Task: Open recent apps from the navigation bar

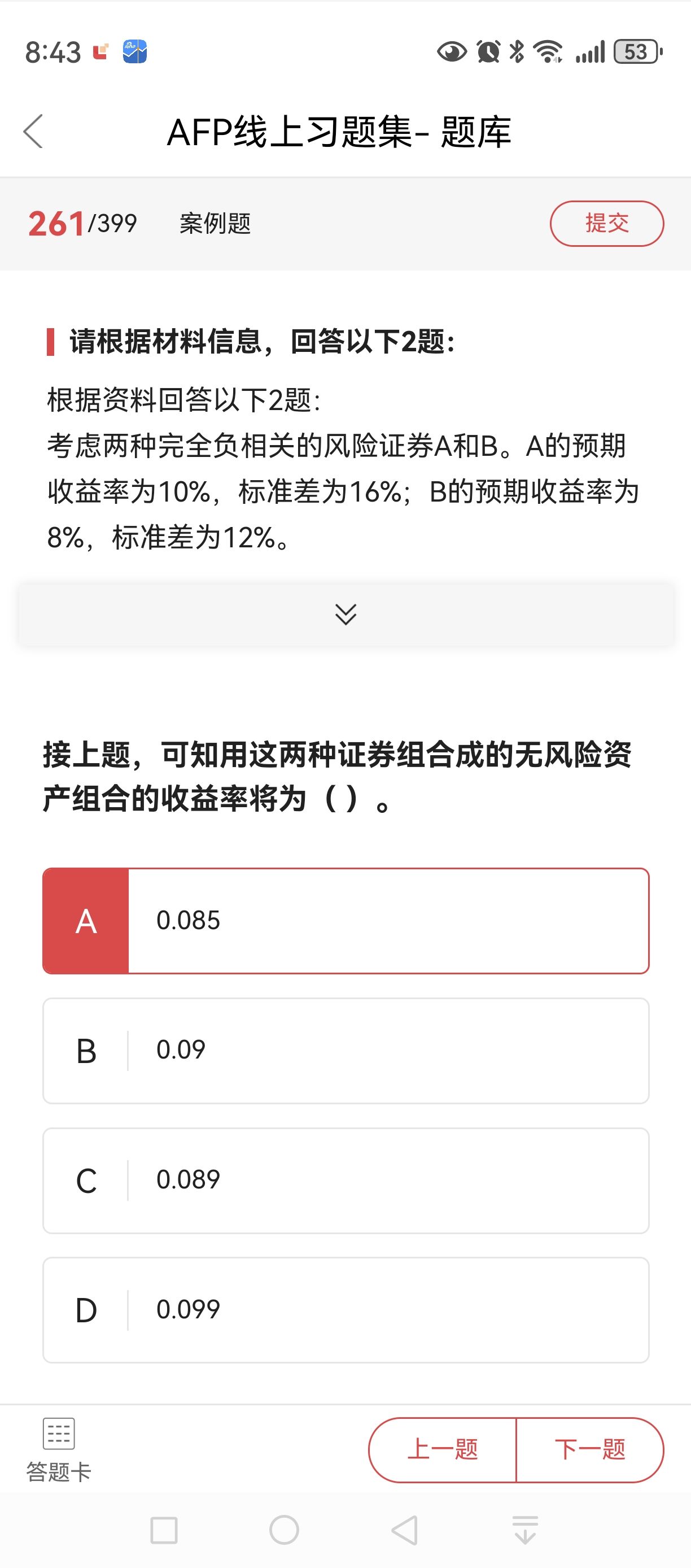Action: (164, 1530)
